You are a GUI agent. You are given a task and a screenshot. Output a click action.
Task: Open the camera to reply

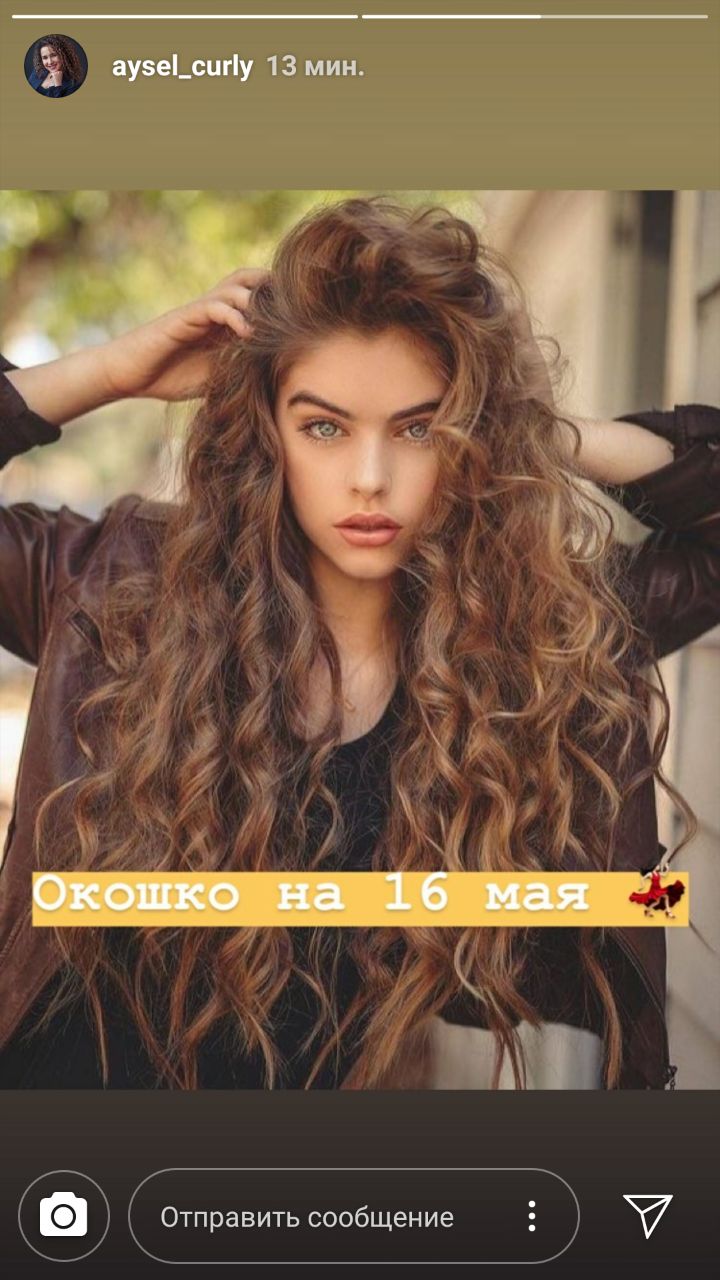pos(64,1216)
